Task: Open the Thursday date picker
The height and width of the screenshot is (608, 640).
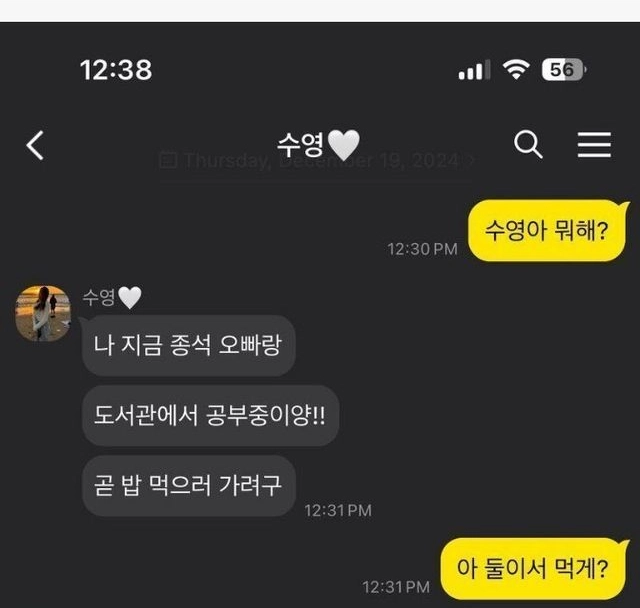Action: [x=317, y=161]
